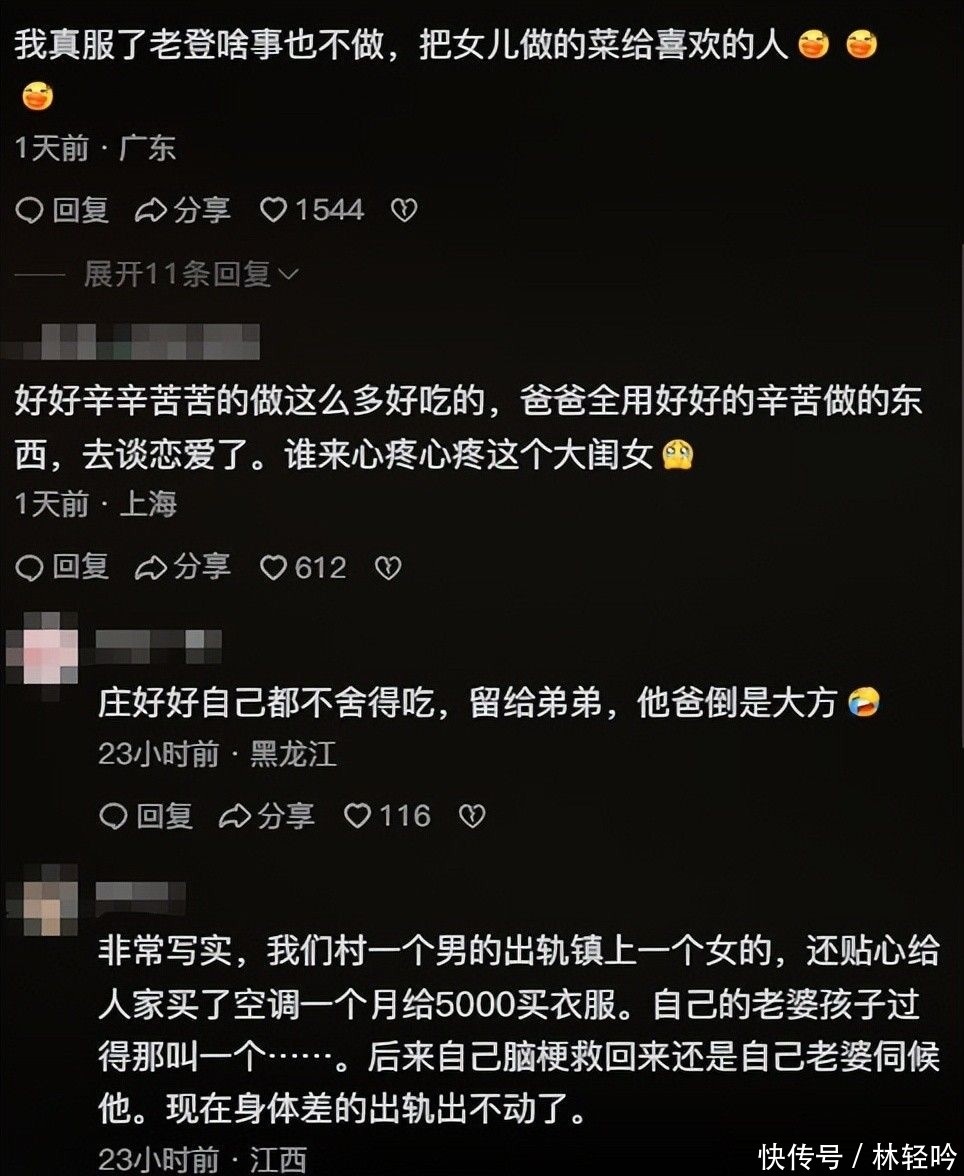Reply to the comment from 黑龙江
Viewport: 964px width, 1176px height.
click(x=146, y=816)
